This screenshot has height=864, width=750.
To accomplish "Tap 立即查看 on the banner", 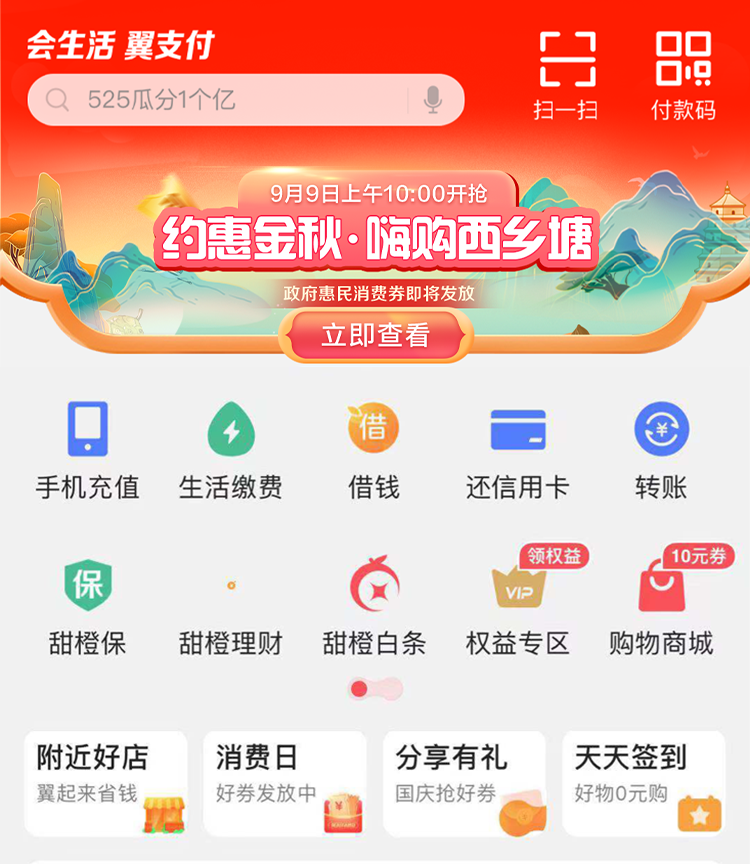I will [375, 336].
